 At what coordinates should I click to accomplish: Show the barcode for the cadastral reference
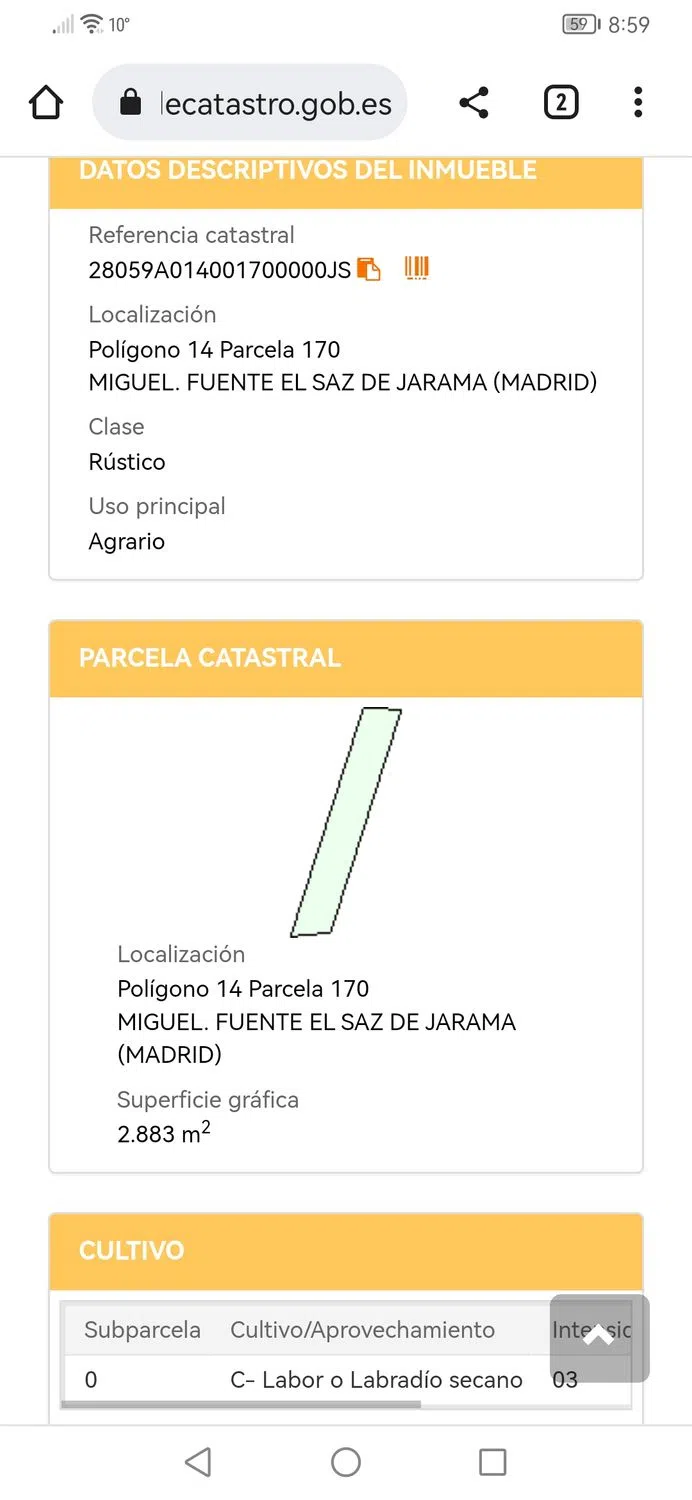pos(416,268)
